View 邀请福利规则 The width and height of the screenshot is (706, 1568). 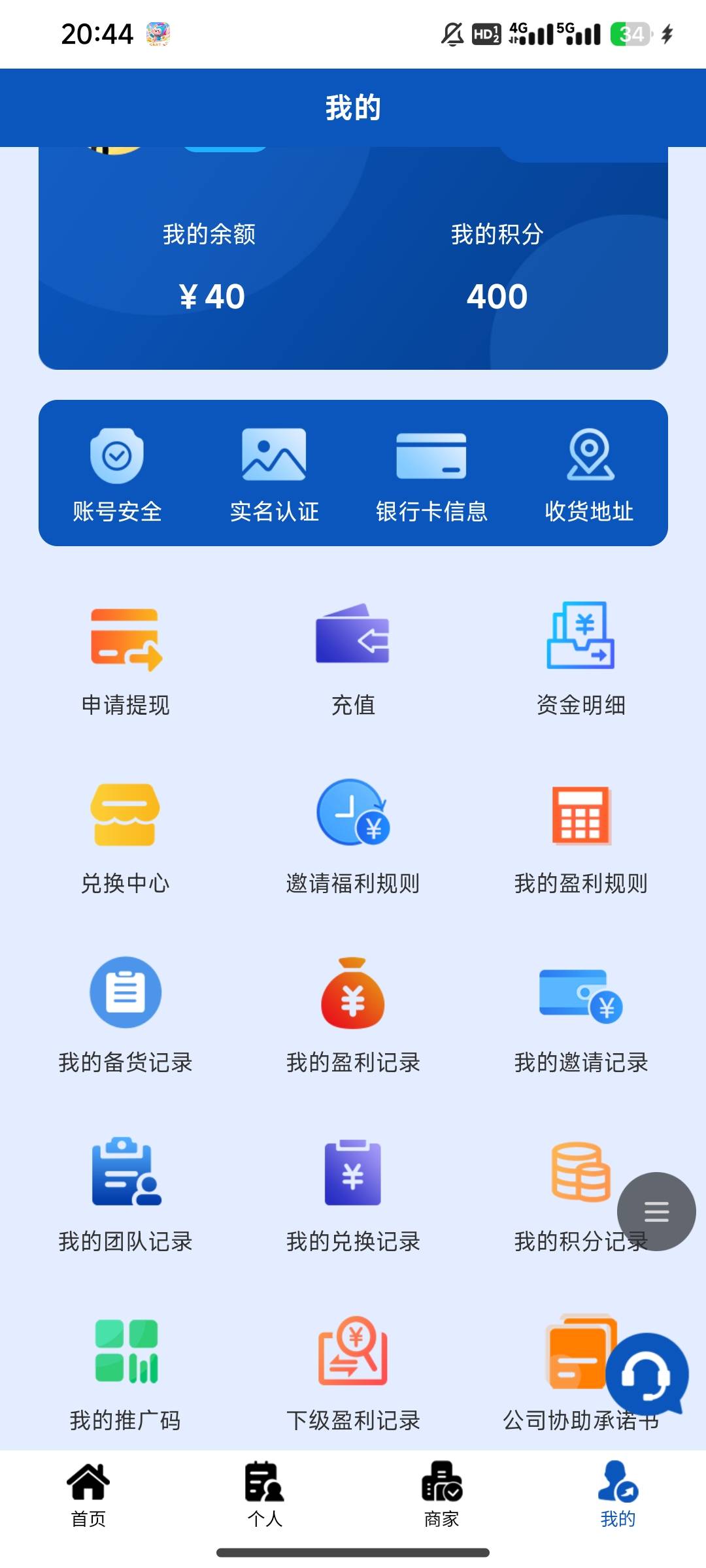coord(353,838)
